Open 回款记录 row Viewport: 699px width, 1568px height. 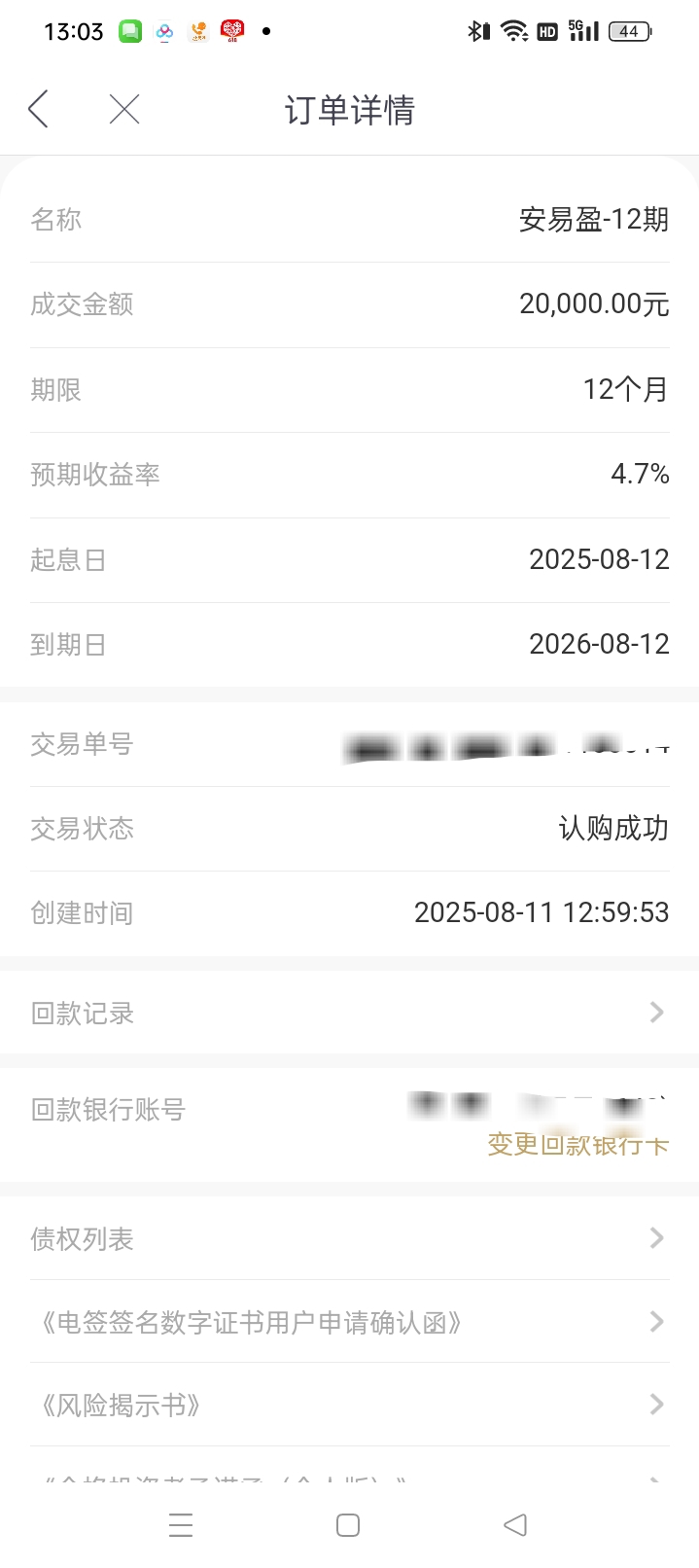(349, 1013)
